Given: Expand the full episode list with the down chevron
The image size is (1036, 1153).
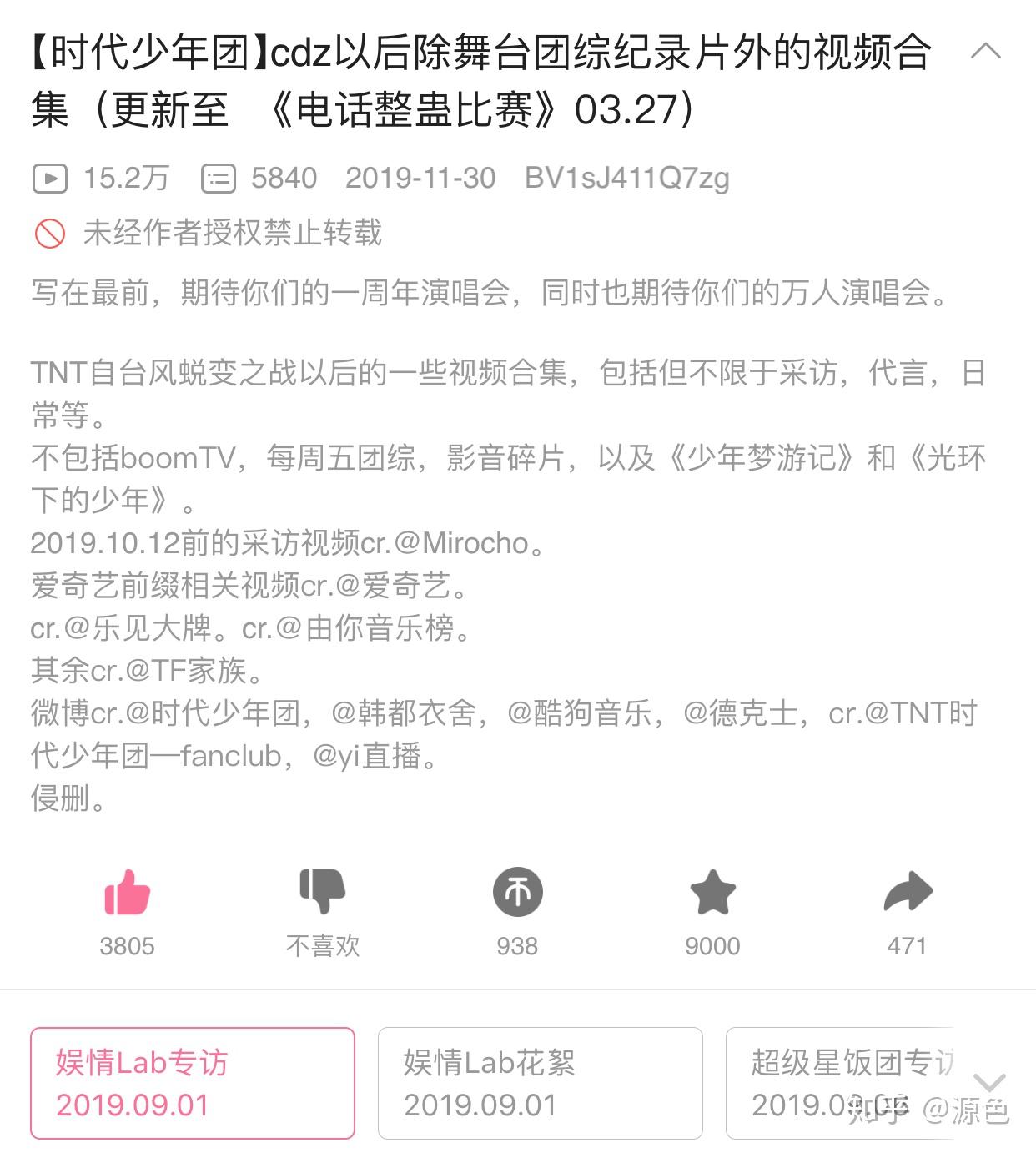Looking at the screenshot, I should pos(989,1083).
